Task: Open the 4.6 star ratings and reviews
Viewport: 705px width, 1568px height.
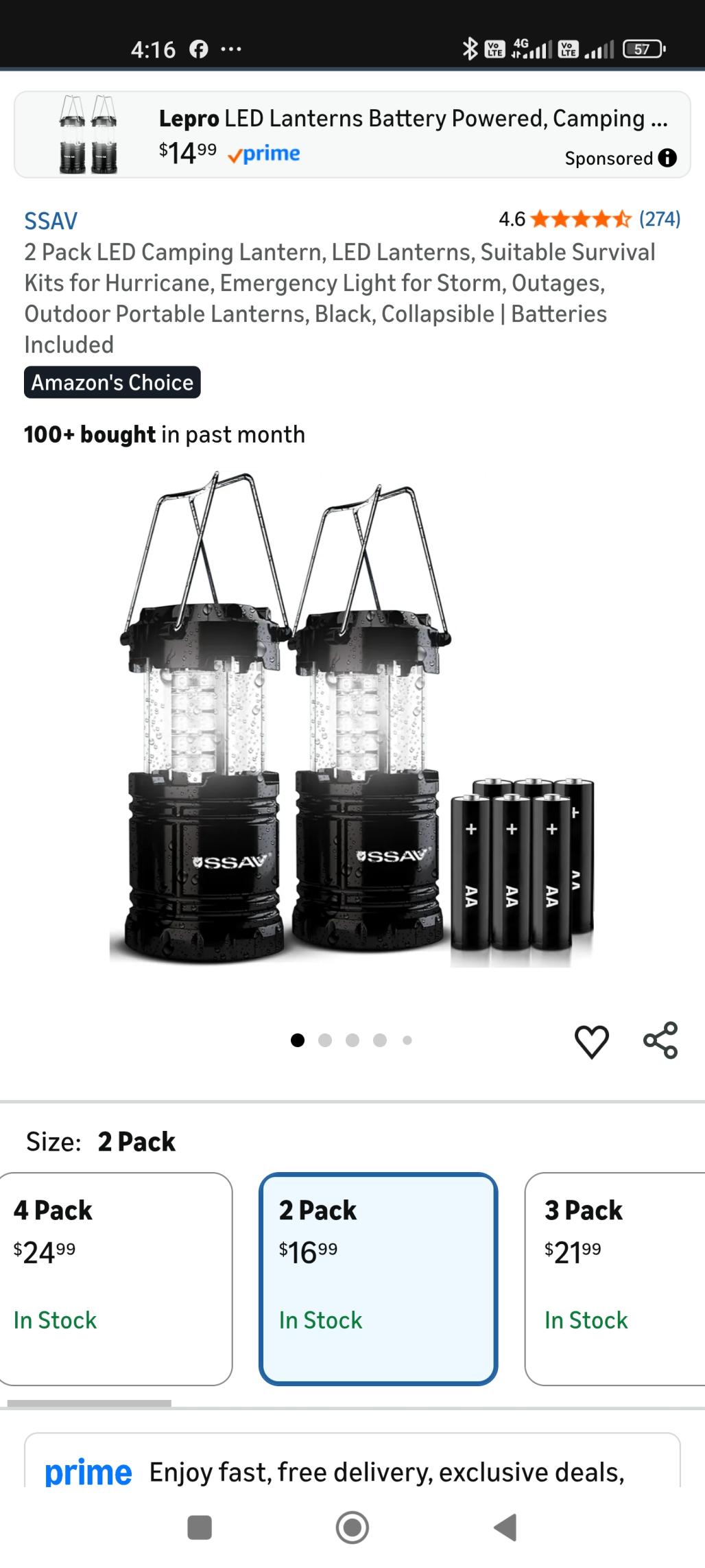Action: point(589,219)
